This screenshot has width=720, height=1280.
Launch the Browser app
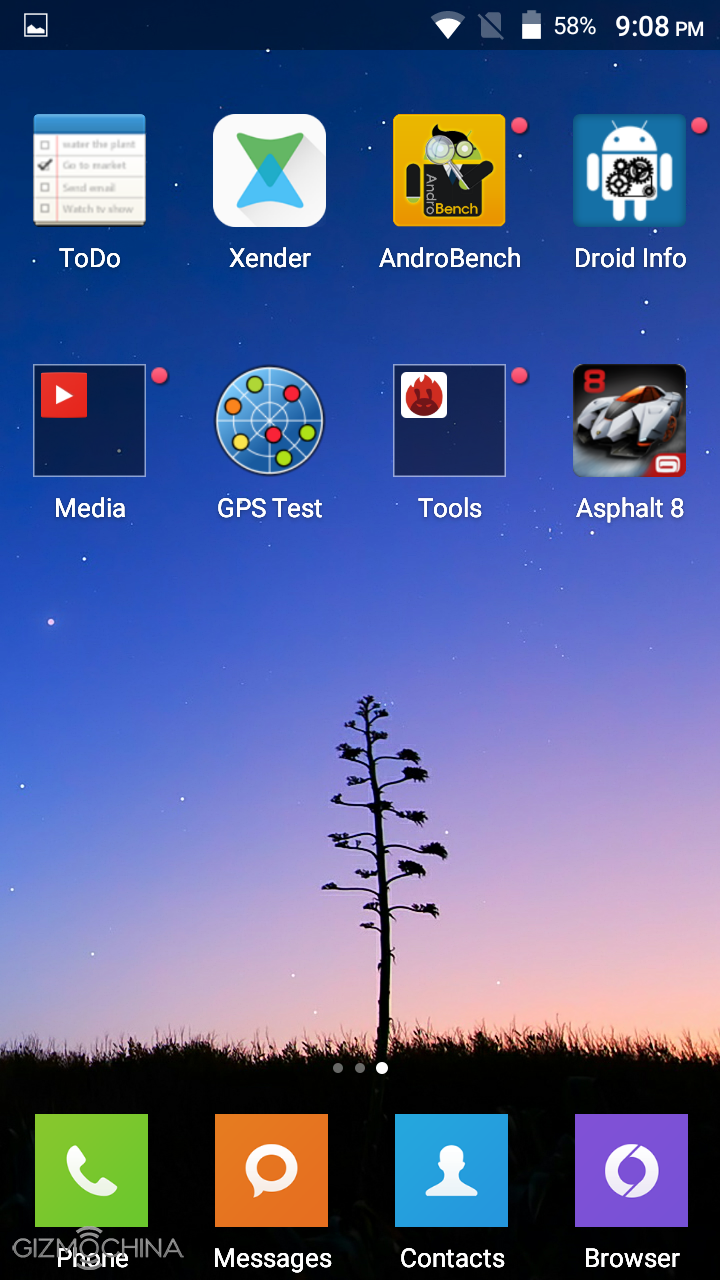pos(631,1170)
